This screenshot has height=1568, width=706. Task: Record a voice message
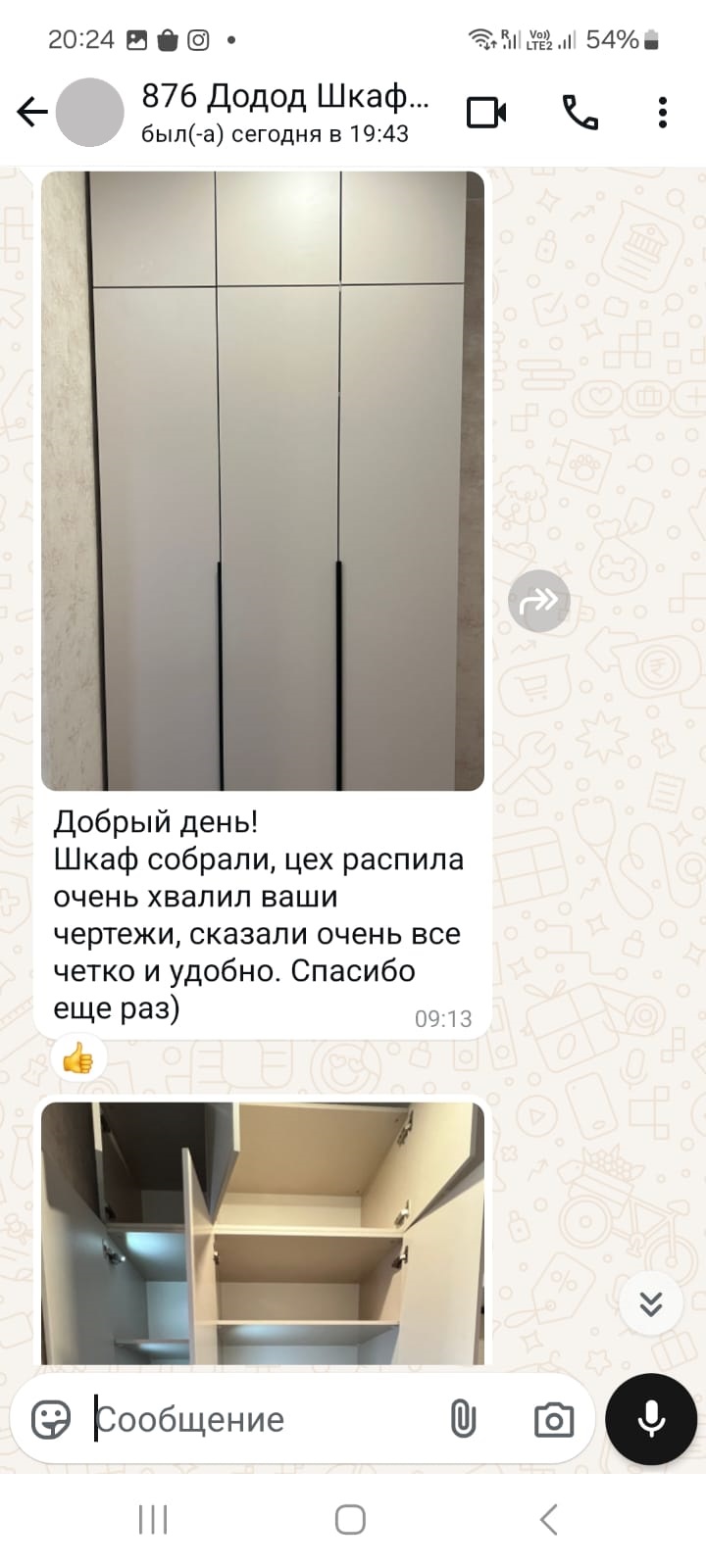pyautogui.click(x=652, y=1419)
